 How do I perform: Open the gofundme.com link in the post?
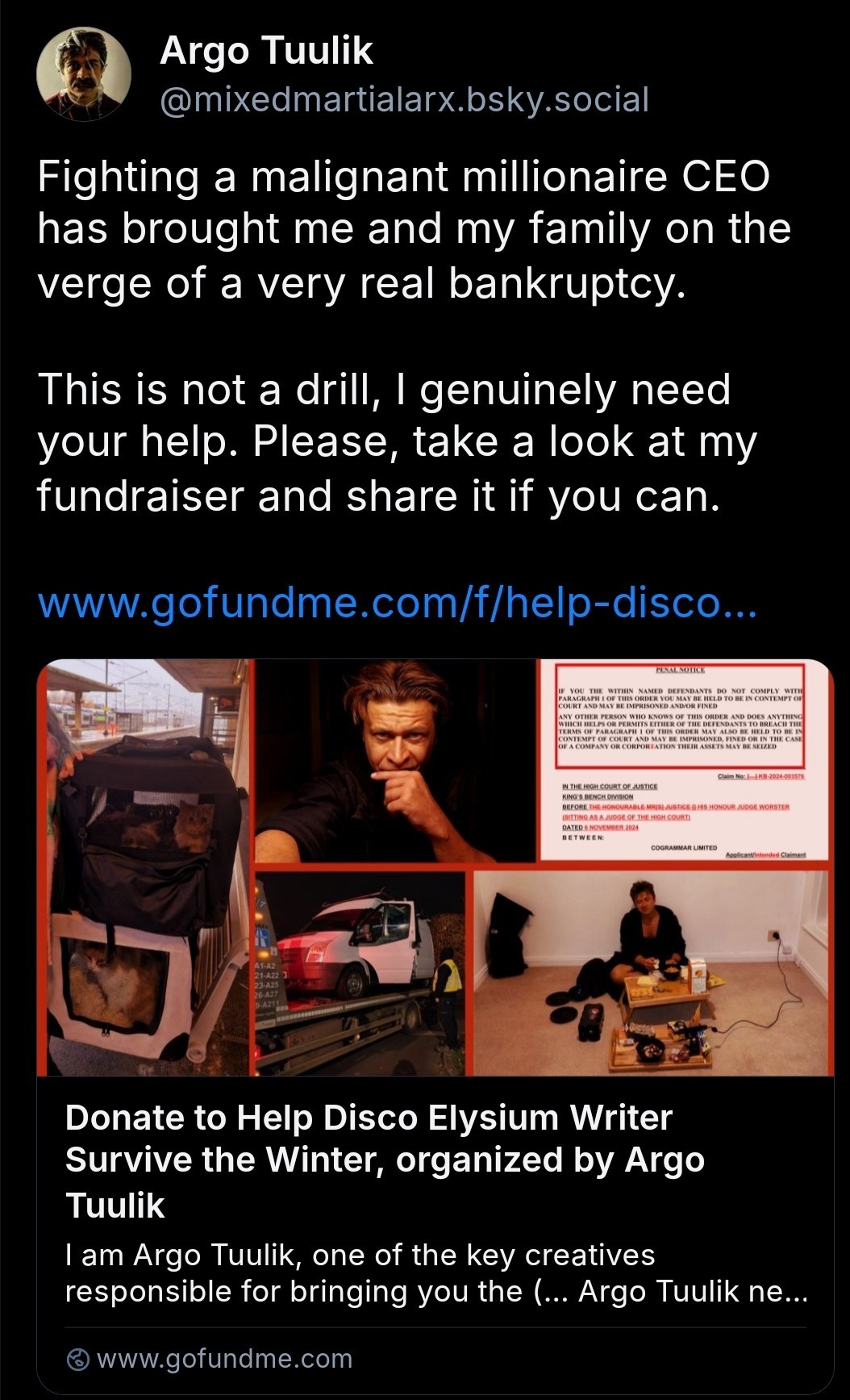398,602
